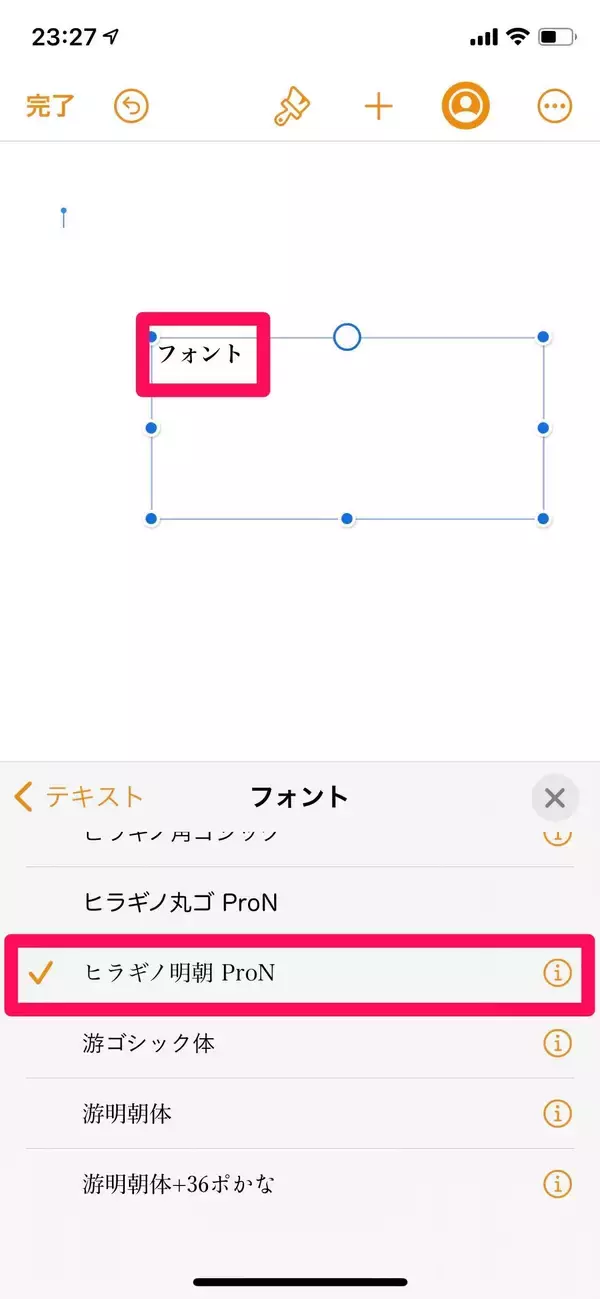This screenshot has height=1299, width=600.
Task: Select the ヒラギノ明朝 ProN font
Action: point(178,972)
